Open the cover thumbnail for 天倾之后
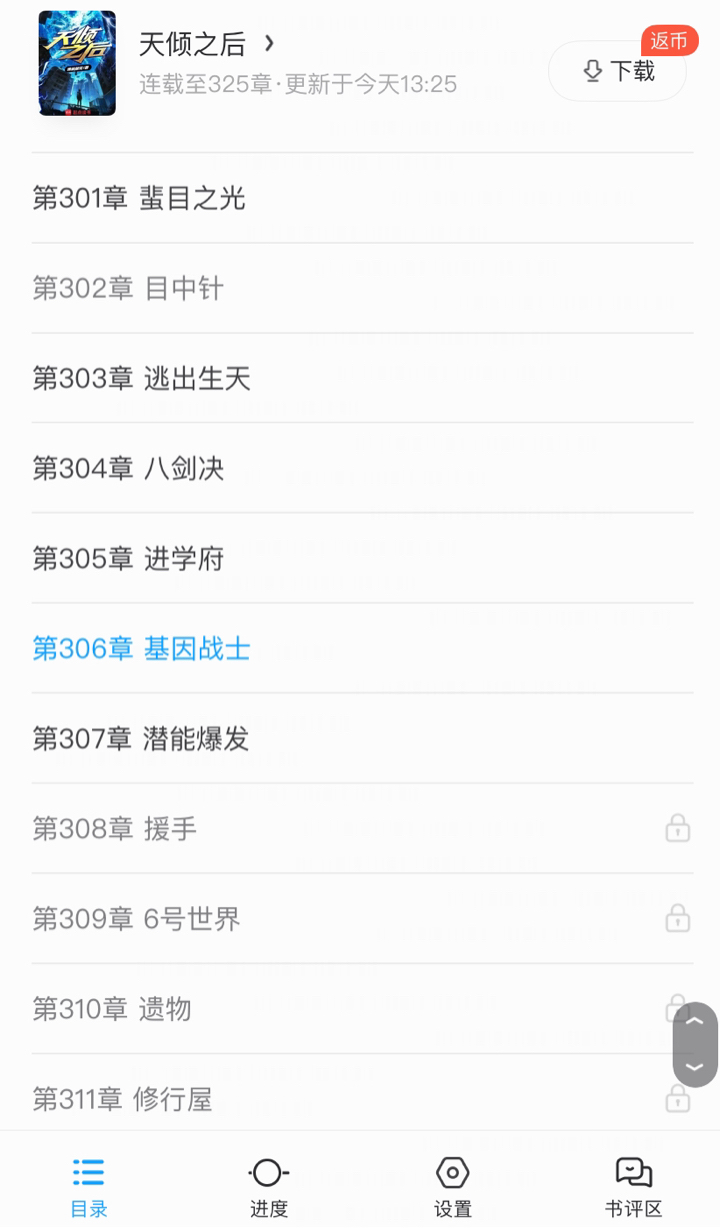The image size is (720, 1228). pos(77,63)
